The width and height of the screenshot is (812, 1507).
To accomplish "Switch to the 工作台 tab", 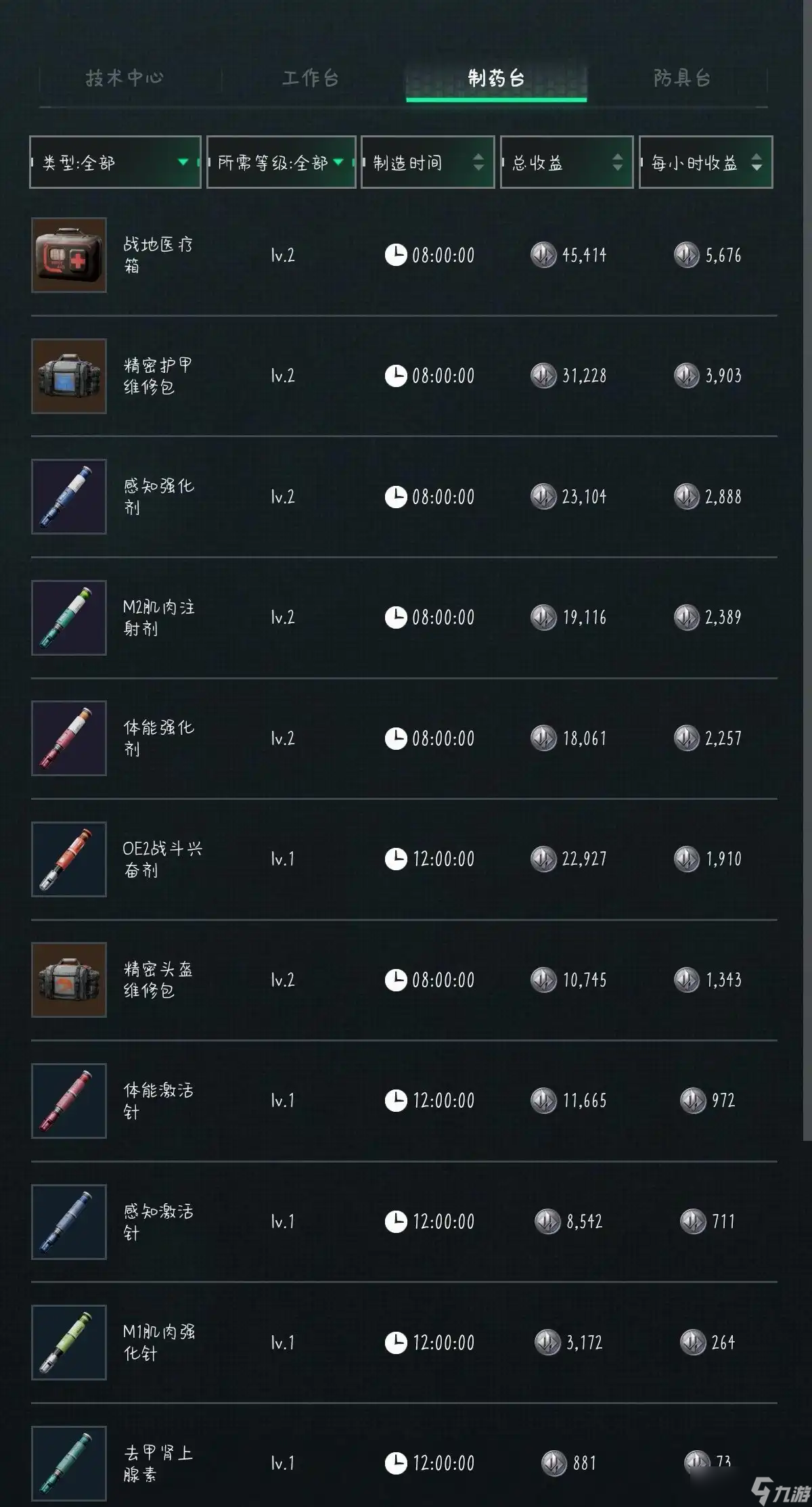I will pos(310,78).
